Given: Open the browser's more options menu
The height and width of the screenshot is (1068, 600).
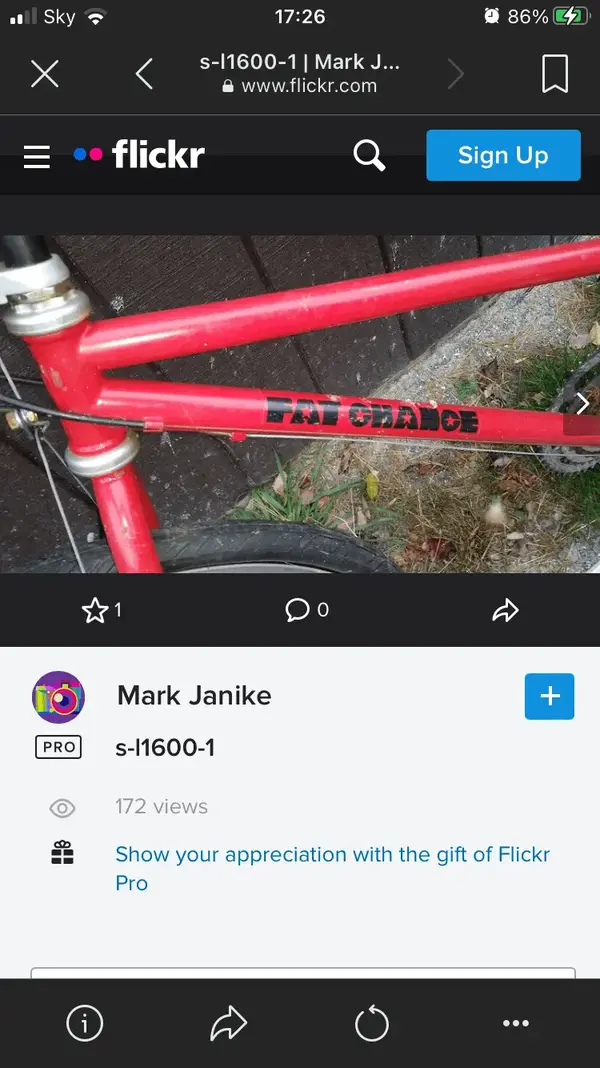Looking at the screenshot, I should point(515,1023).
